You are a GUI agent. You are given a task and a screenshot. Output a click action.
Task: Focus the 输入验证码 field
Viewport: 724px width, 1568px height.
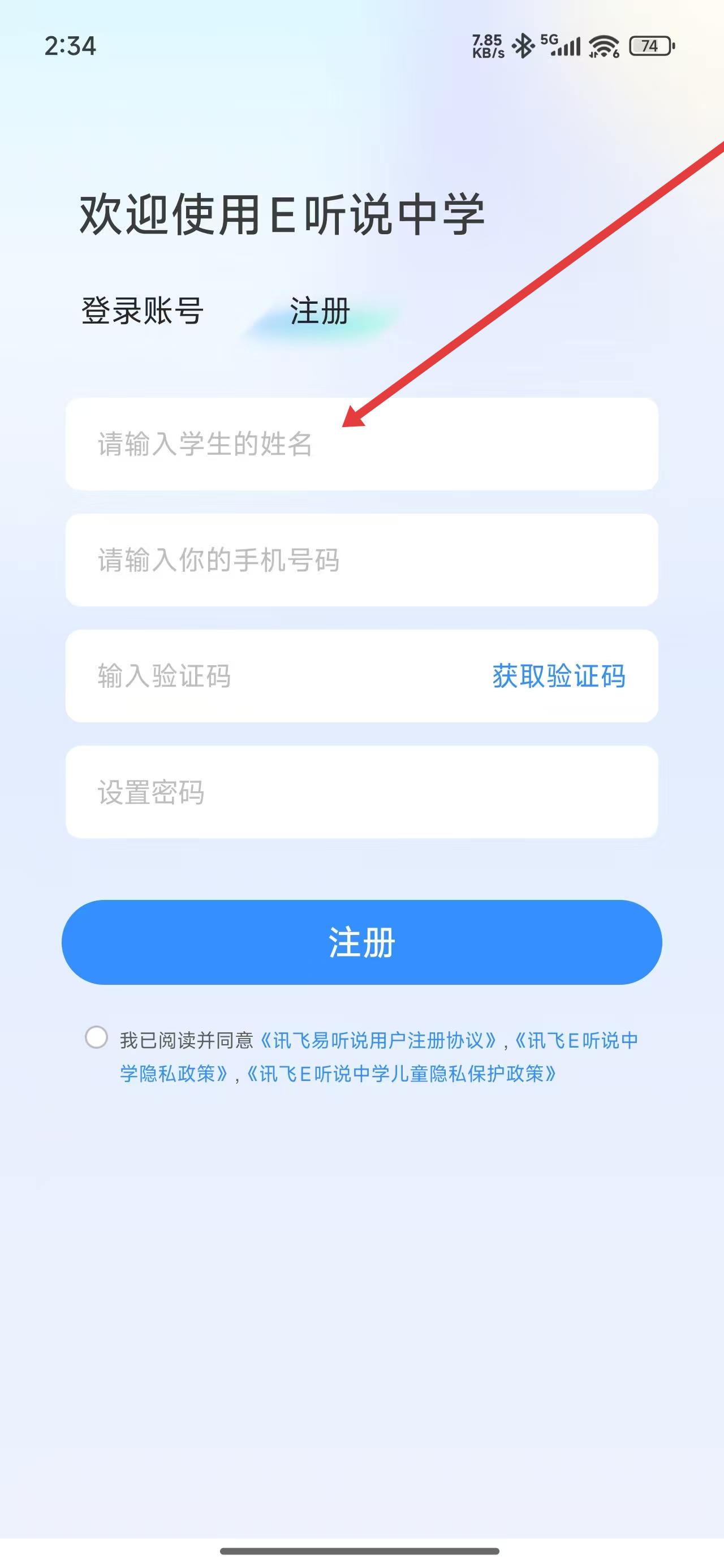point(268,677)
